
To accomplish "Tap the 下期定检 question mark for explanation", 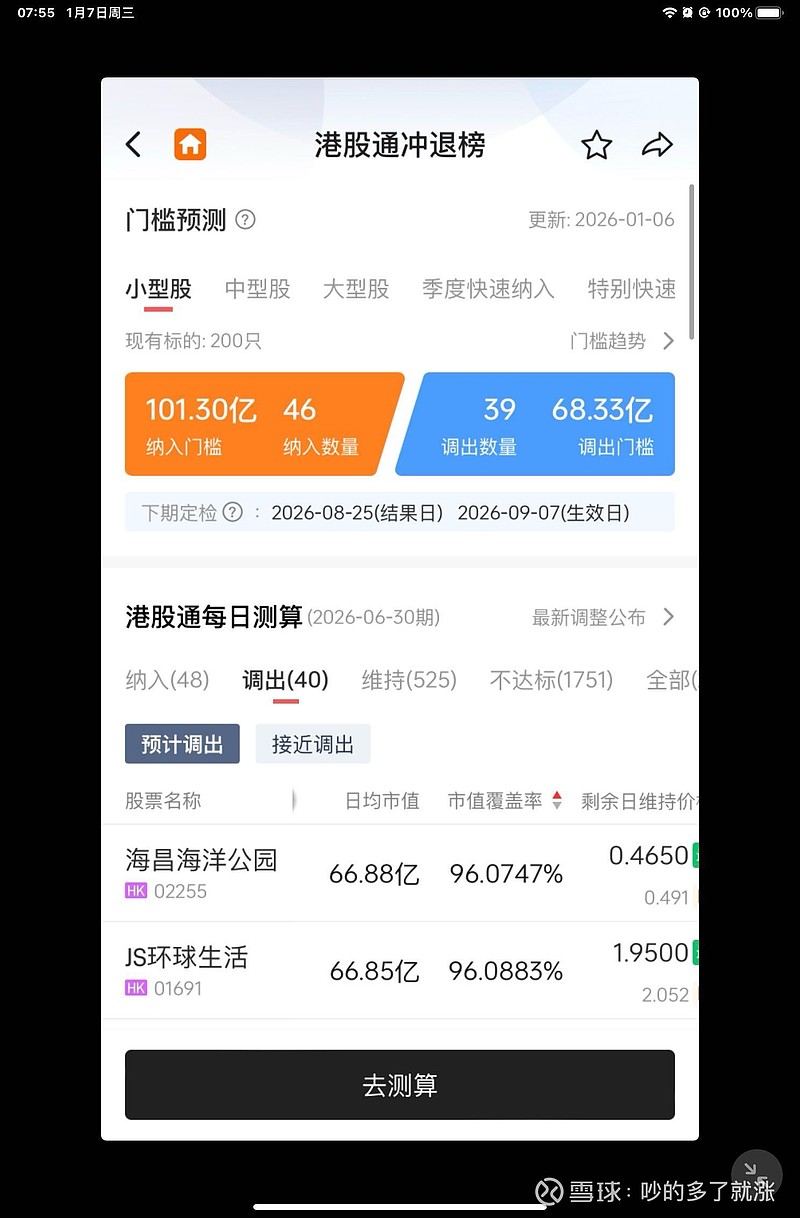I will [x=232, y=512].
